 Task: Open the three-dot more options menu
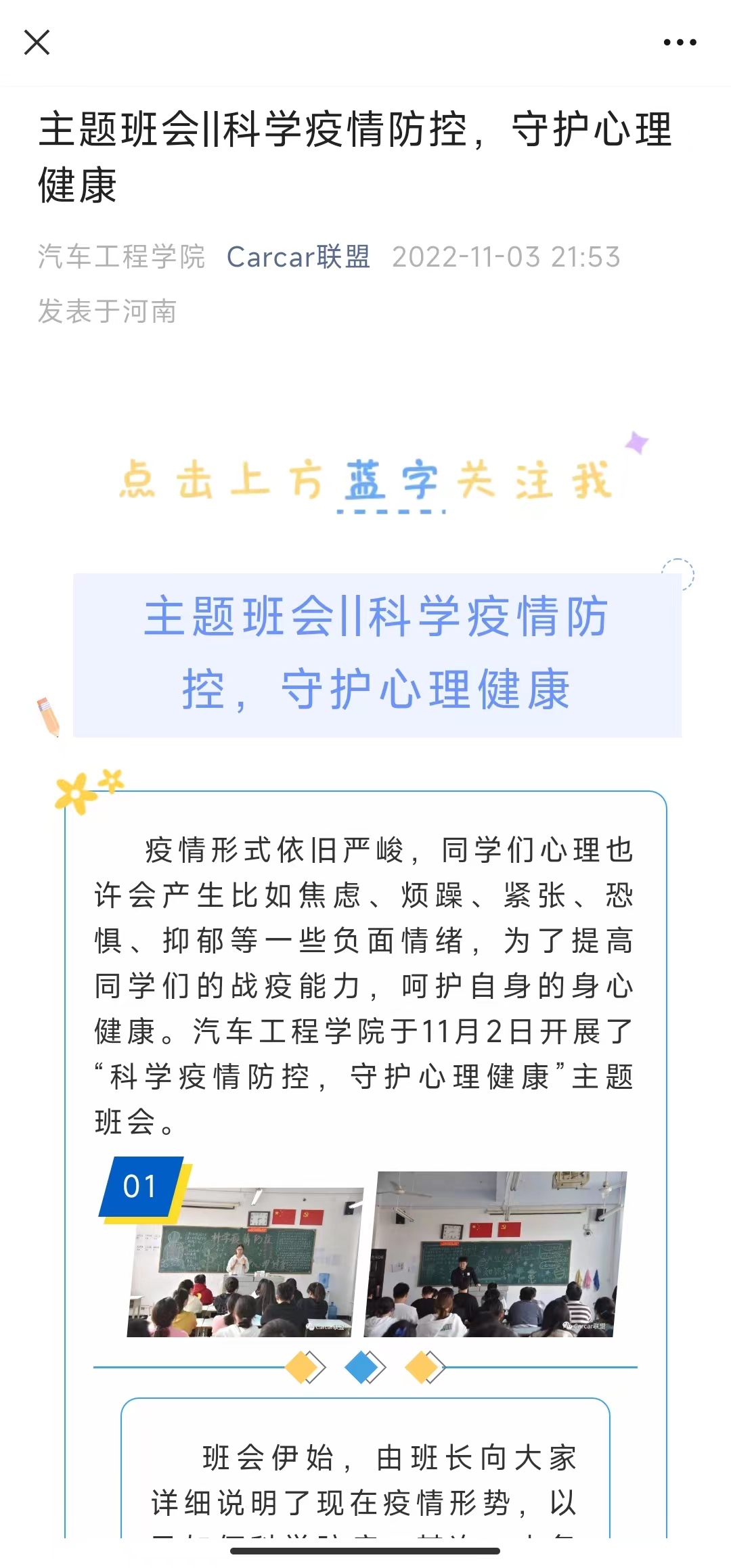(x=679, y=42)
